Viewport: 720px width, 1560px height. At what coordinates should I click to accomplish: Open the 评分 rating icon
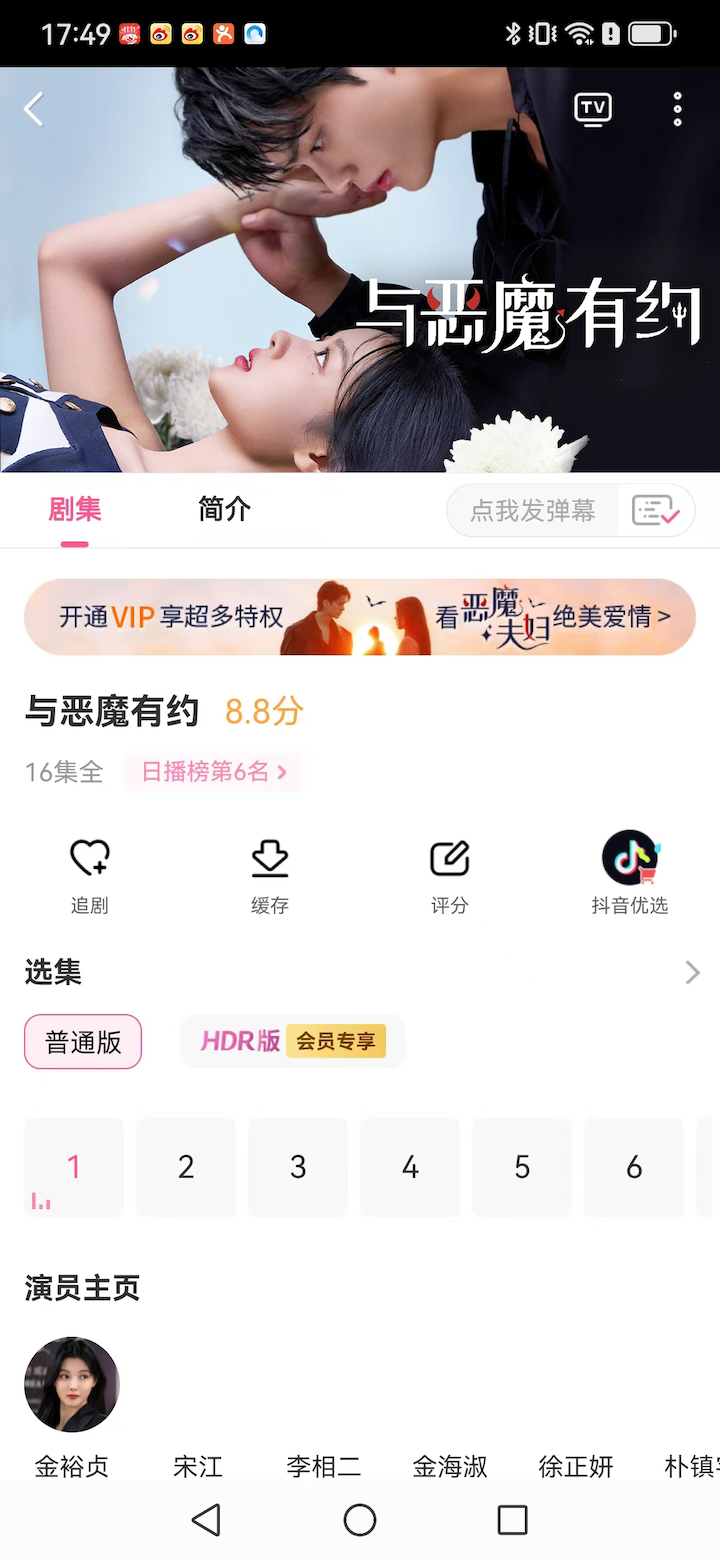tap(448, 858)
